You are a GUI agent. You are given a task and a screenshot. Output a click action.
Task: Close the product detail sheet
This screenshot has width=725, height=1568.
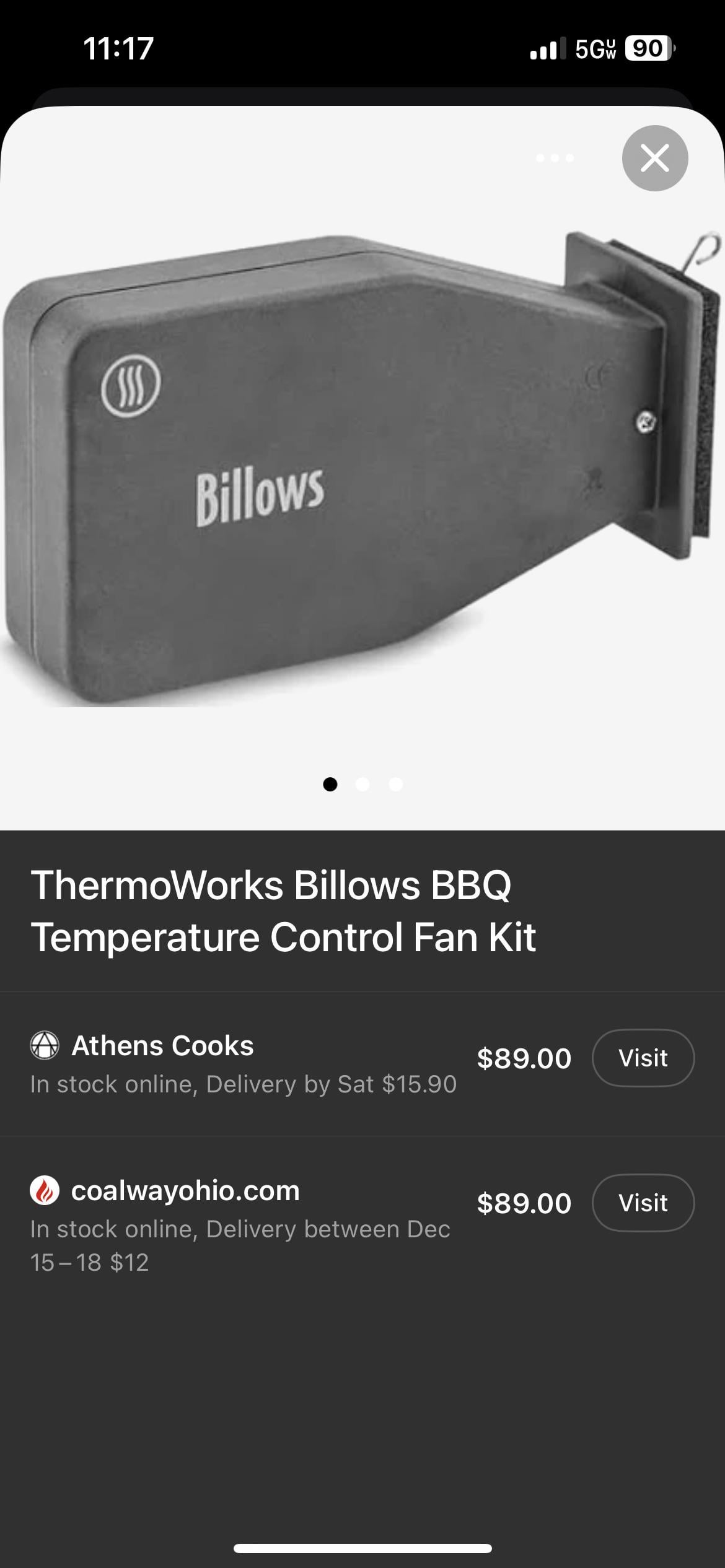click(x=654, y=158)
